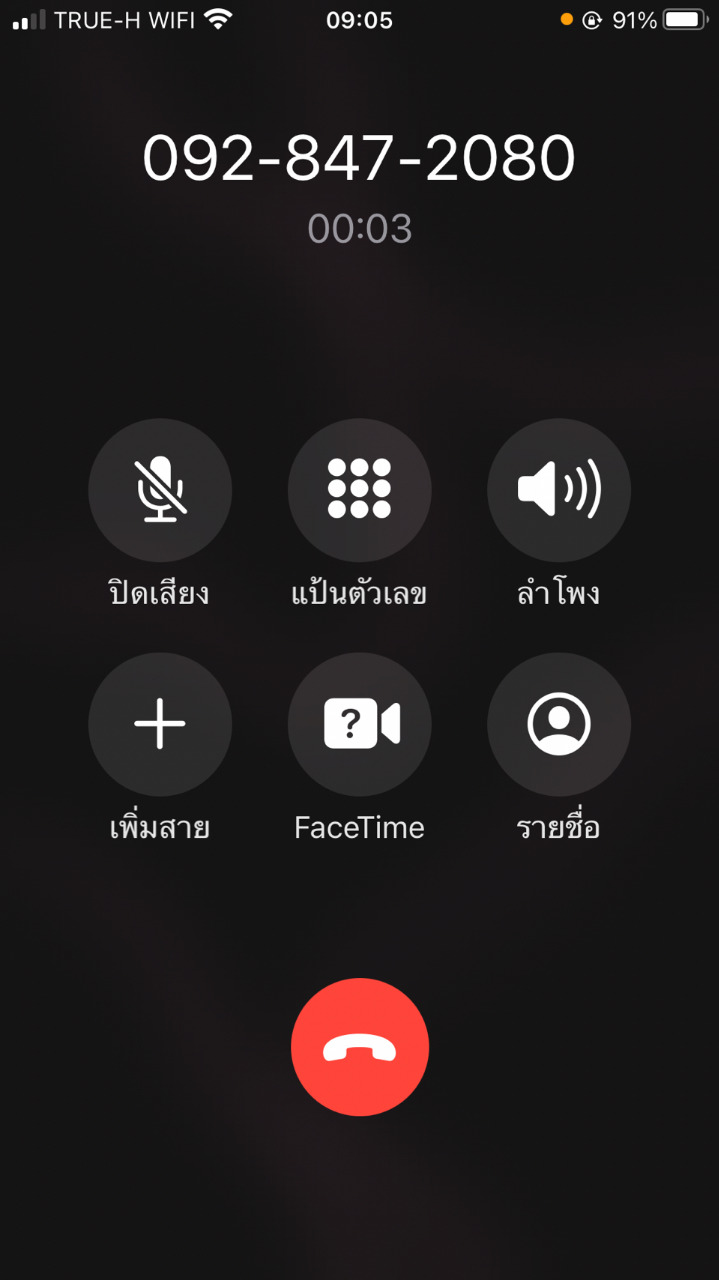
Task: Switch to FaceTime video
Action: pyautogui.click(x=359, y=724)
